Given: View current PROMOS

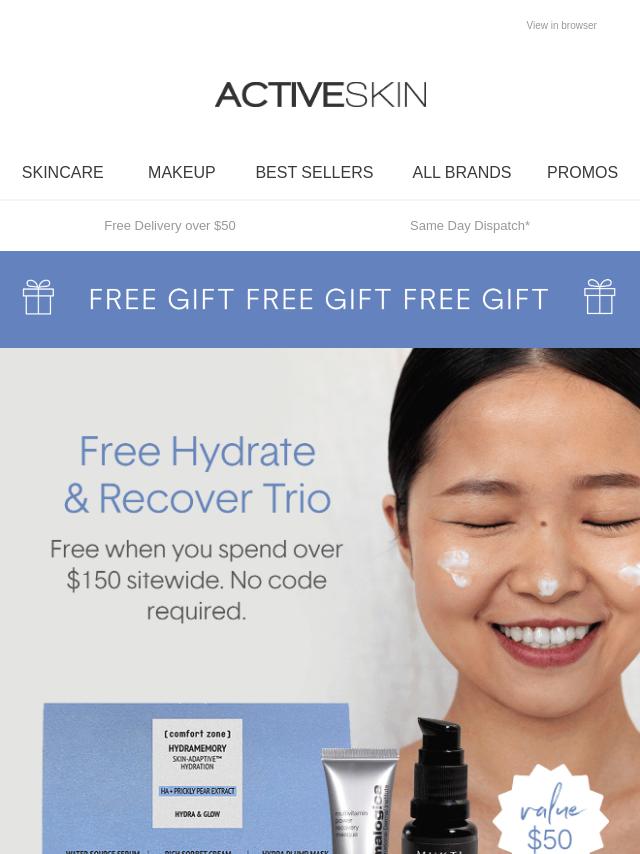Looking at the screenshot, I should click(582, 173).
